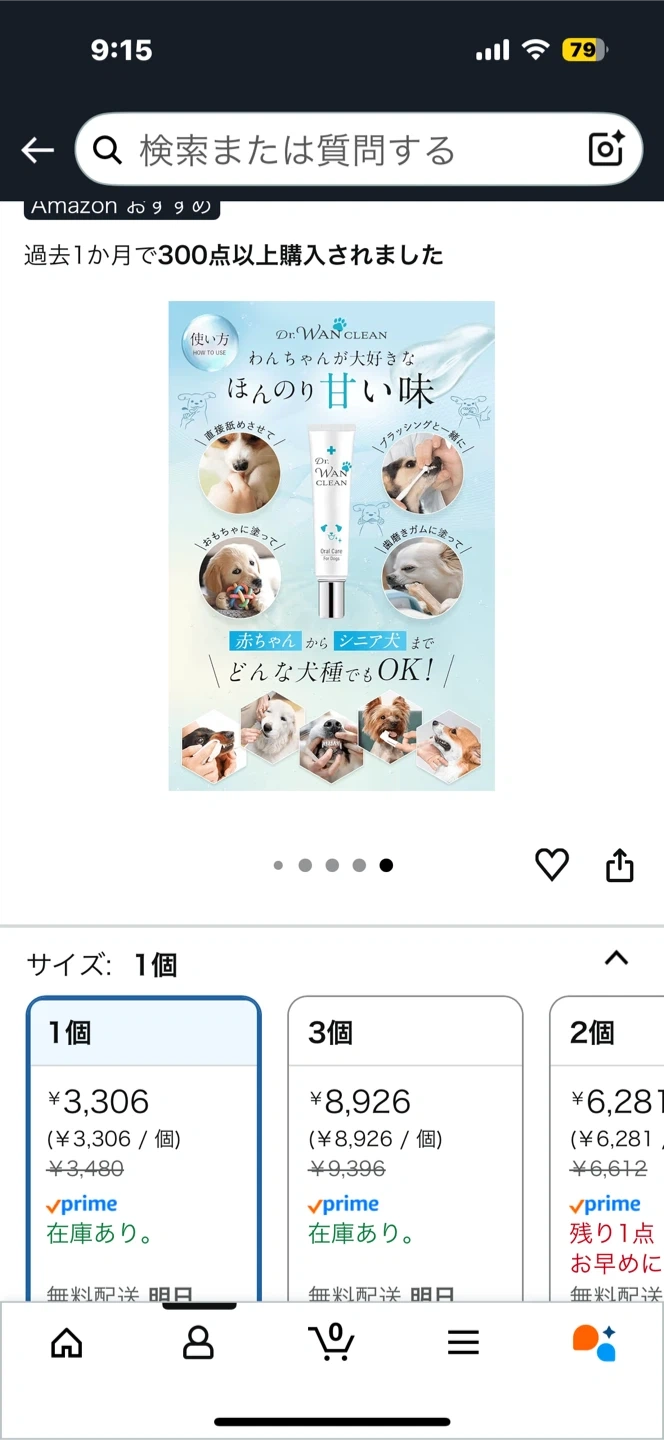Share this product

coord(620,865)
